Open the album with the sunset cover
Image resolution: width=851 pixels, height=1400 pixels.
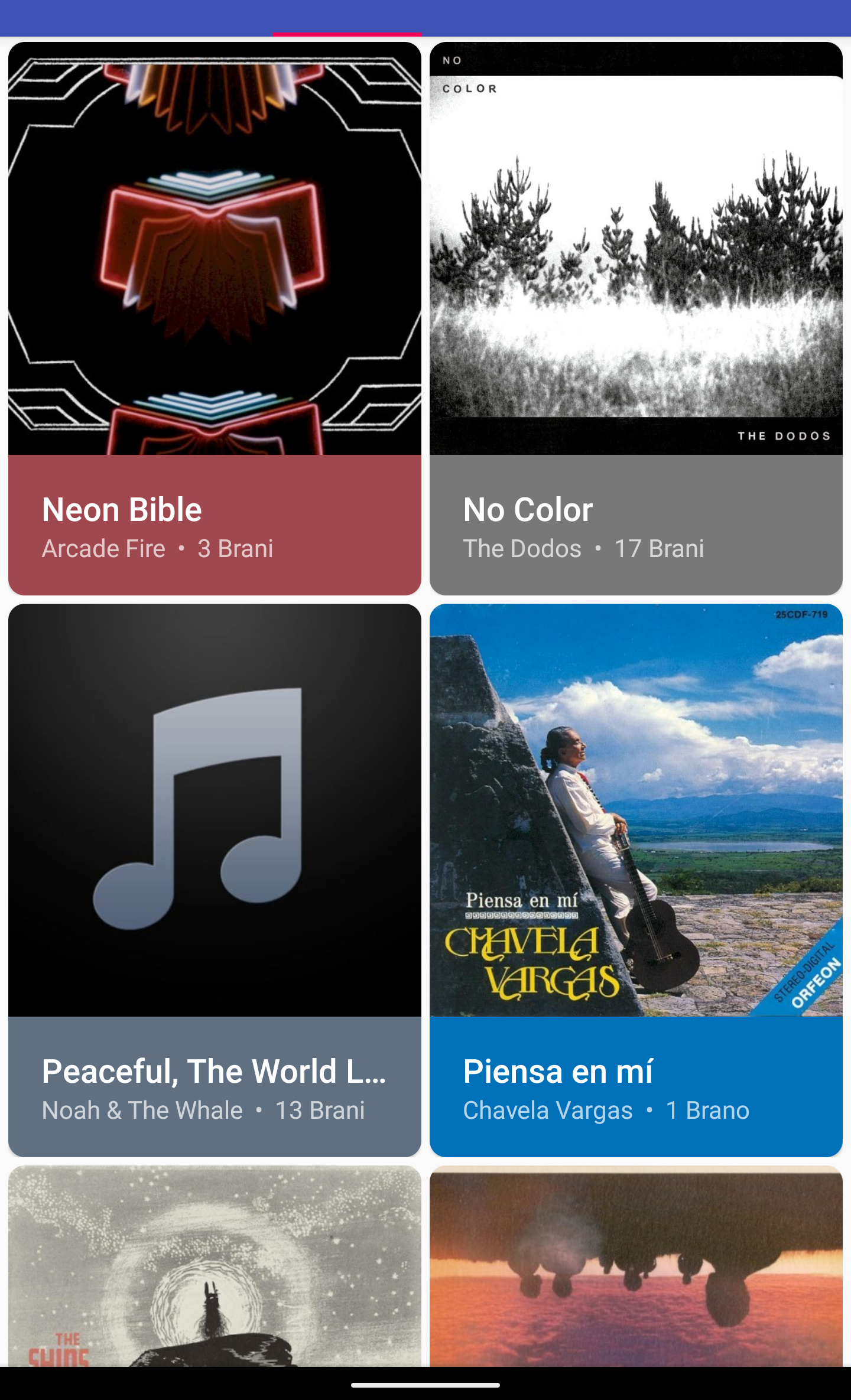(636, 1265)
